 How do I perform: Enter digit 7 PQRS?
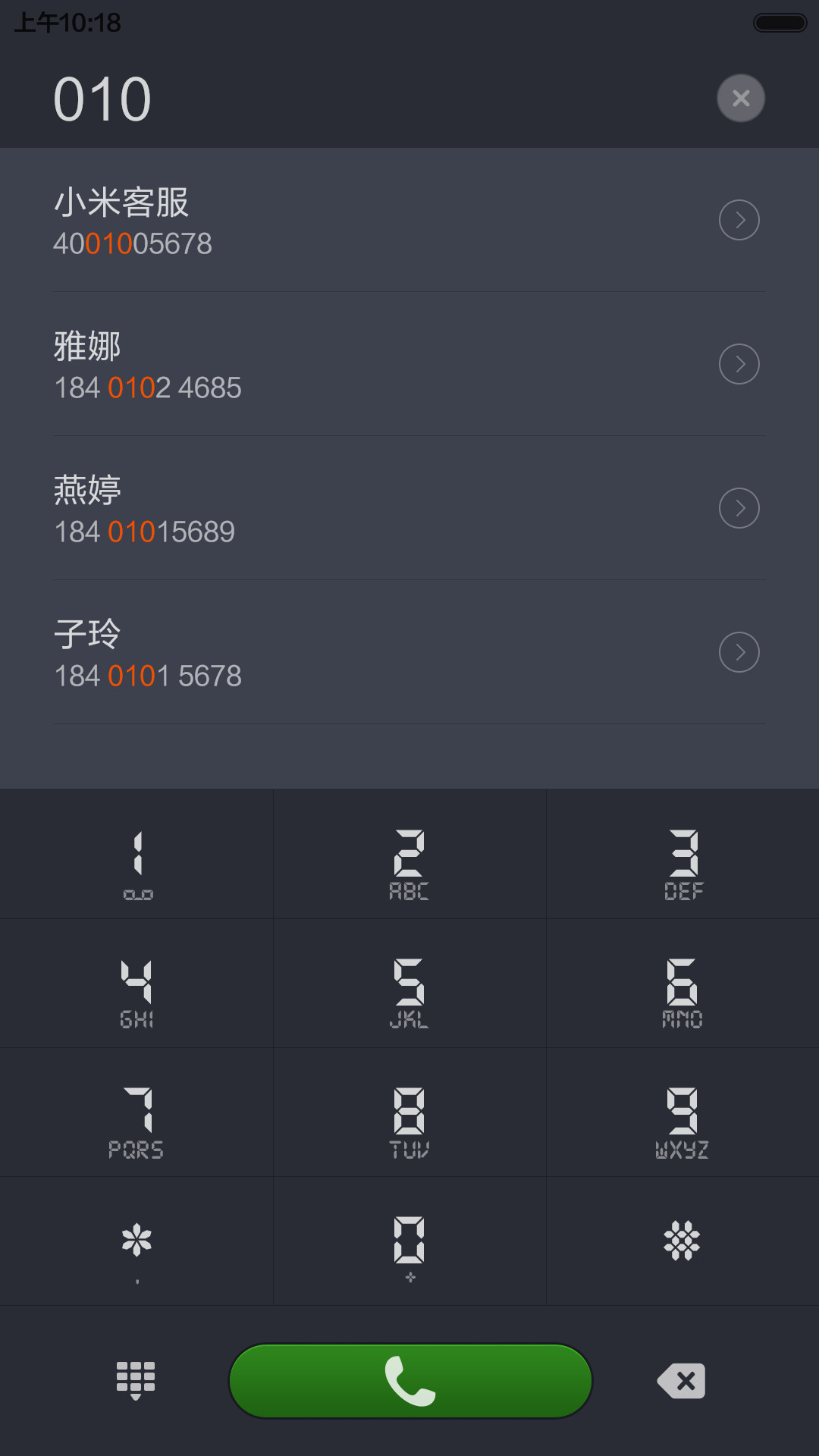[136, 1112]
